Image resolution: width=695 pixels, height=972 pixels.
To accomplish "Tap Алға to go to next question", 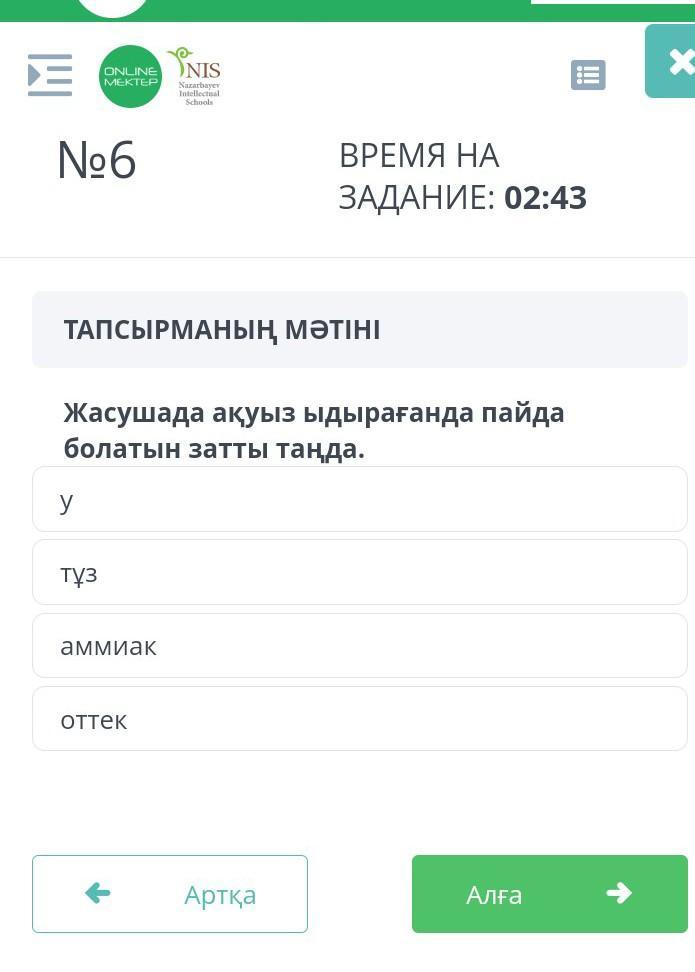I will click(549, 894).
